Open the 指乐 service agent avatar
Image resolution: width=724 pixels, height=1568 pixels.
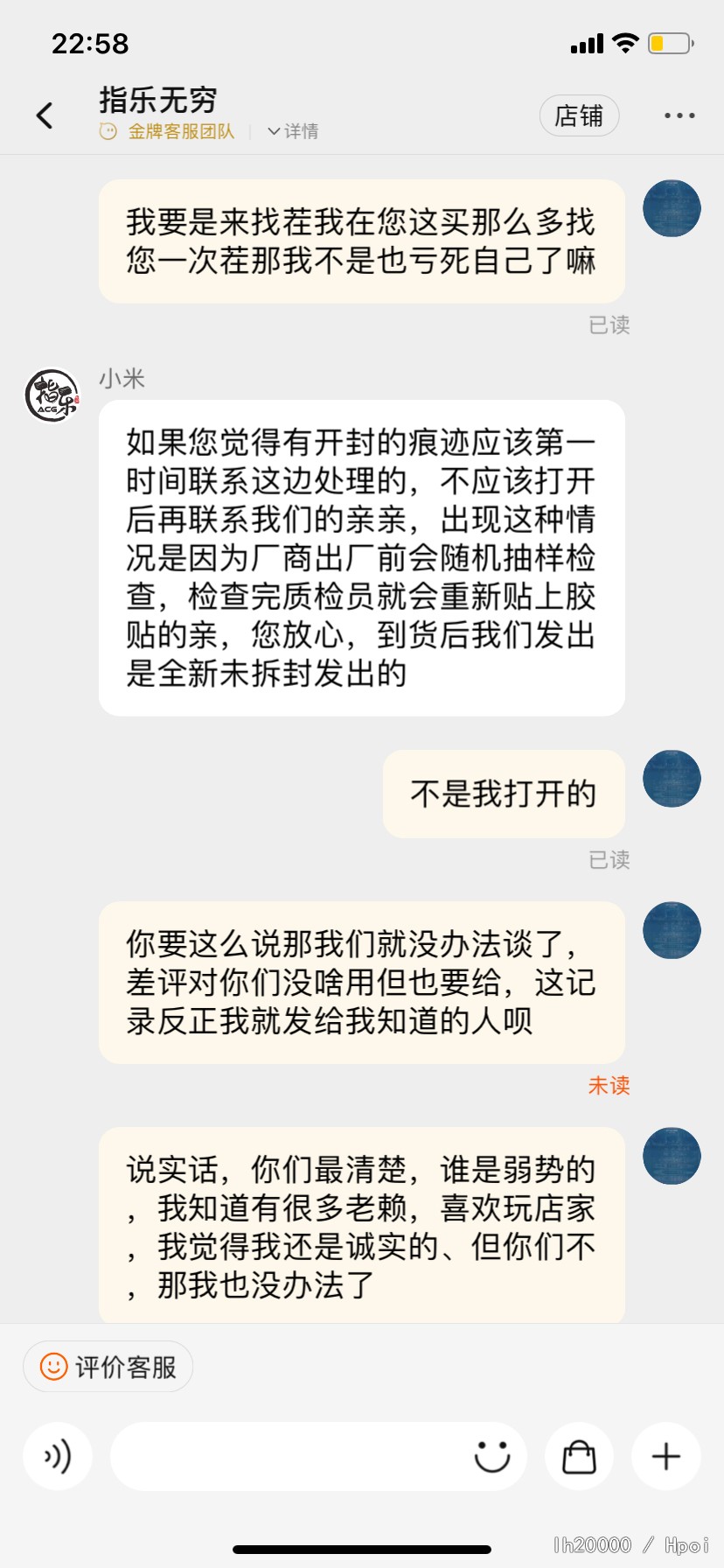click(52, 395)
